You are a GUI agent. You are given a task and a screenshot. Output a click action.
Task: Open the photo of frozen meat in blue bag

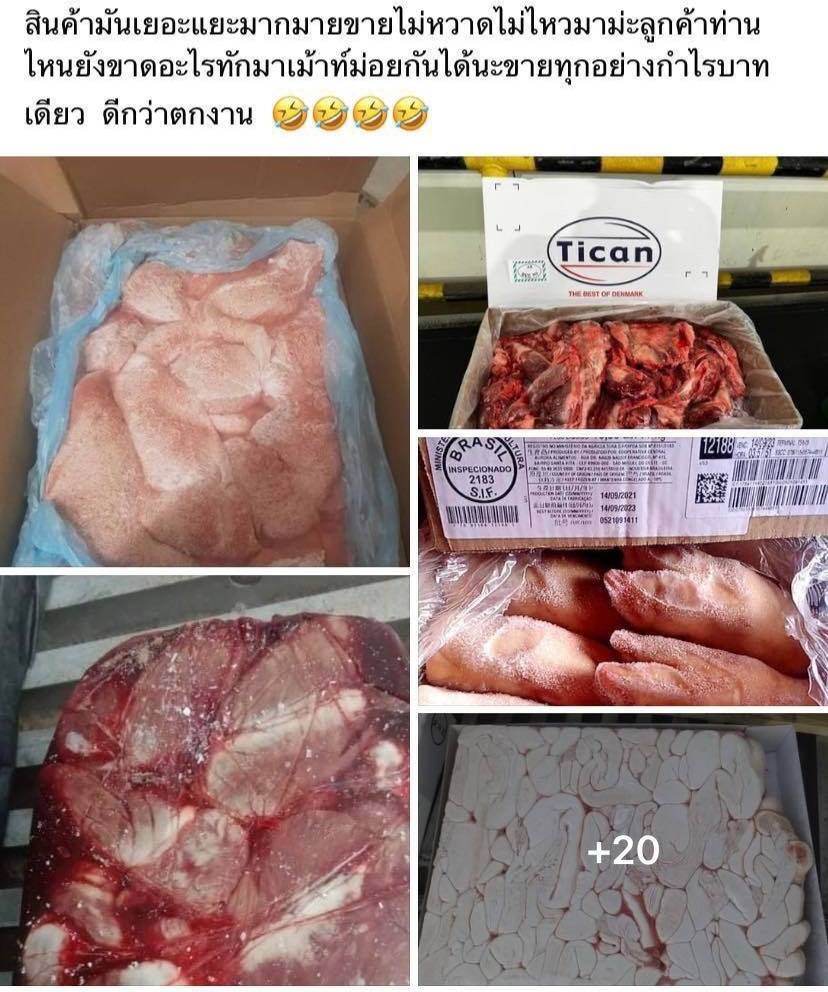[x=204, y=361]
